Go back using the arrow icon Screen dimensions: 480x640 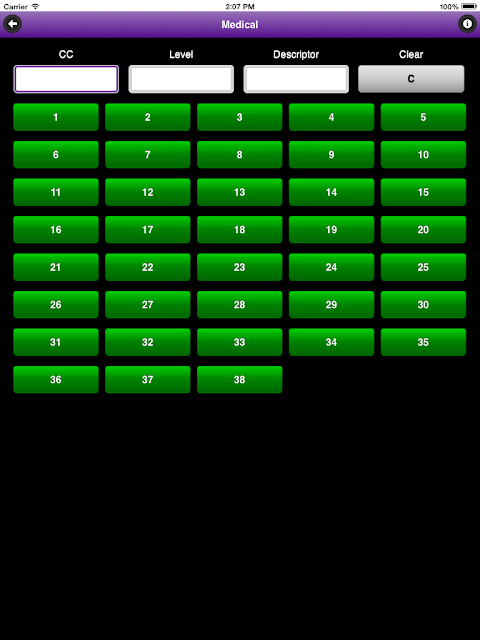point(13,24)
